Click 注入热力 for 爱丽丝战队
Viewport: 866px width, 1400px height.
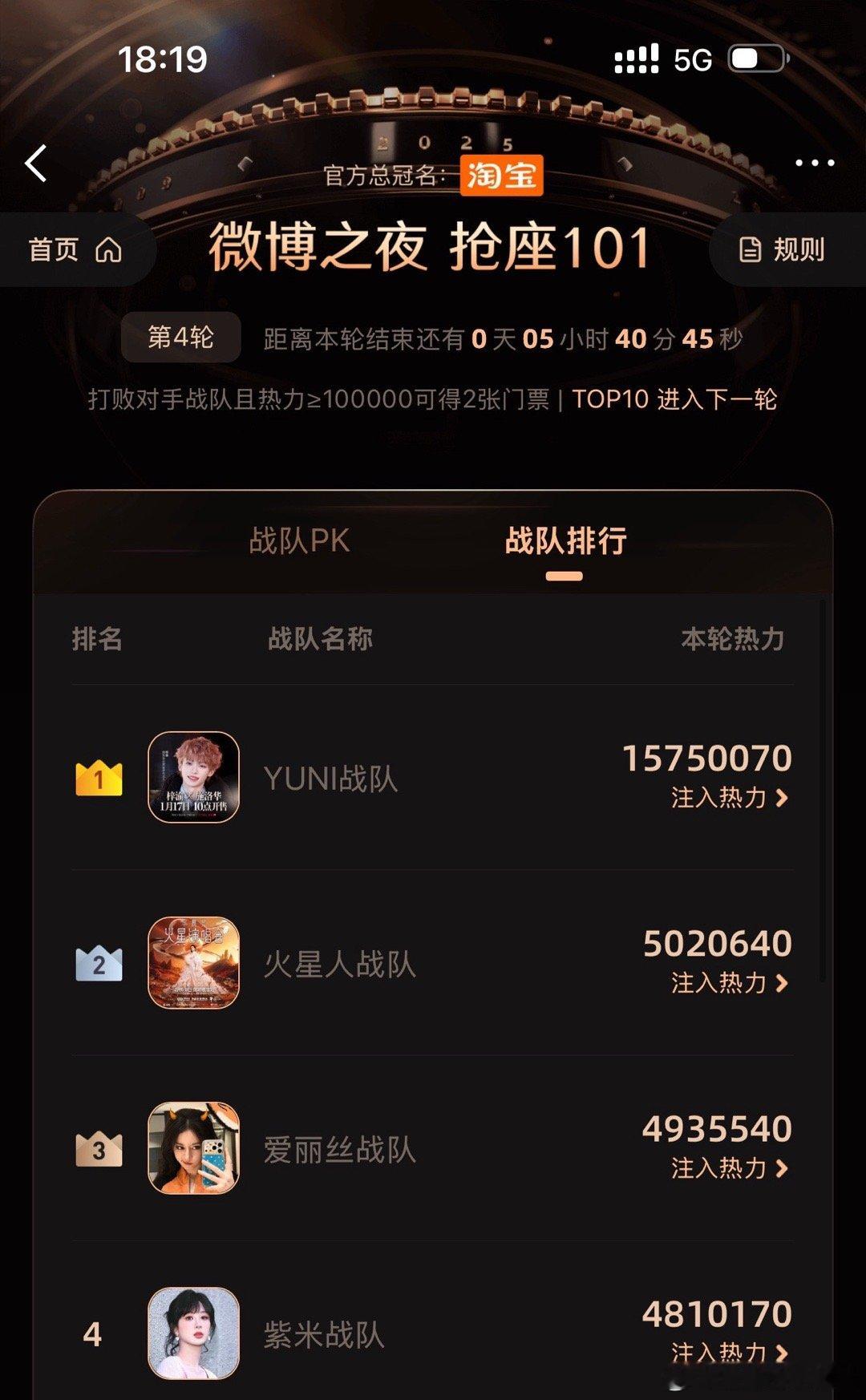(726, 1171)
